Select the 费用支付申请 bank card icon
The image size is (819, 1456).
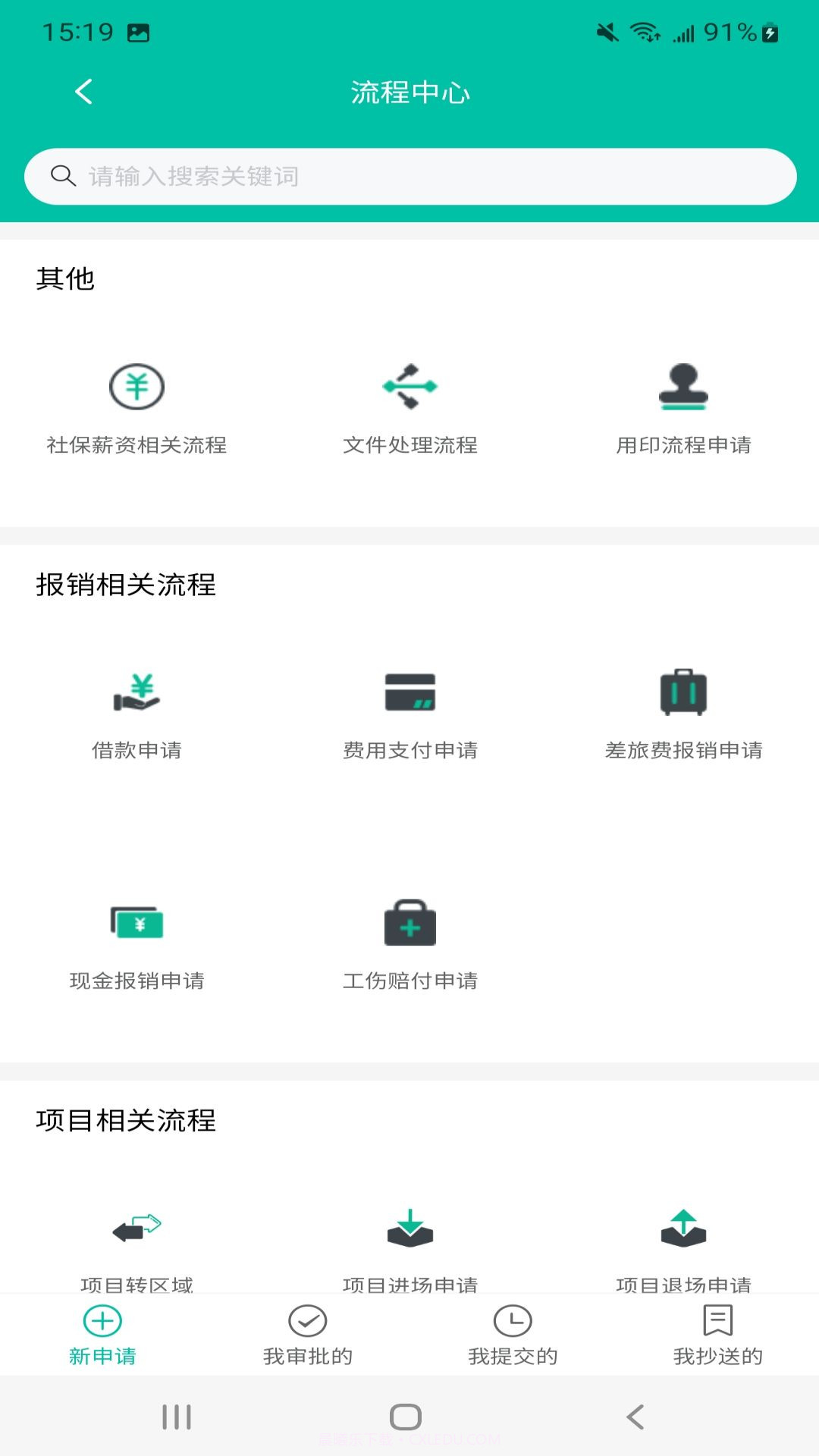pyautogui.click(x=409, y=692)
